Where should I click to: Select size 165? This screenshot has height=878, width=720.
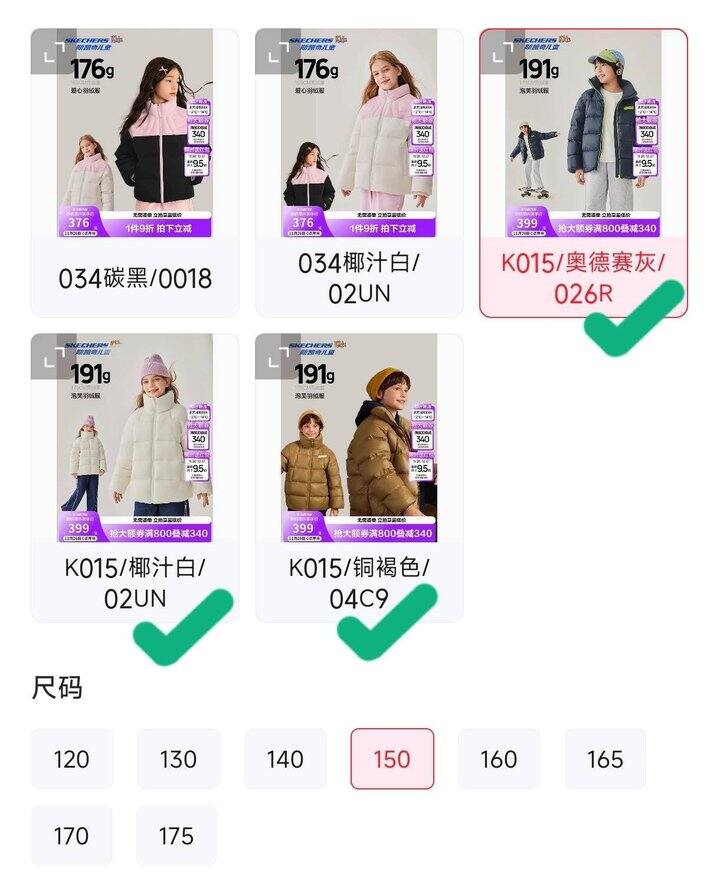[x=605, y=759]
